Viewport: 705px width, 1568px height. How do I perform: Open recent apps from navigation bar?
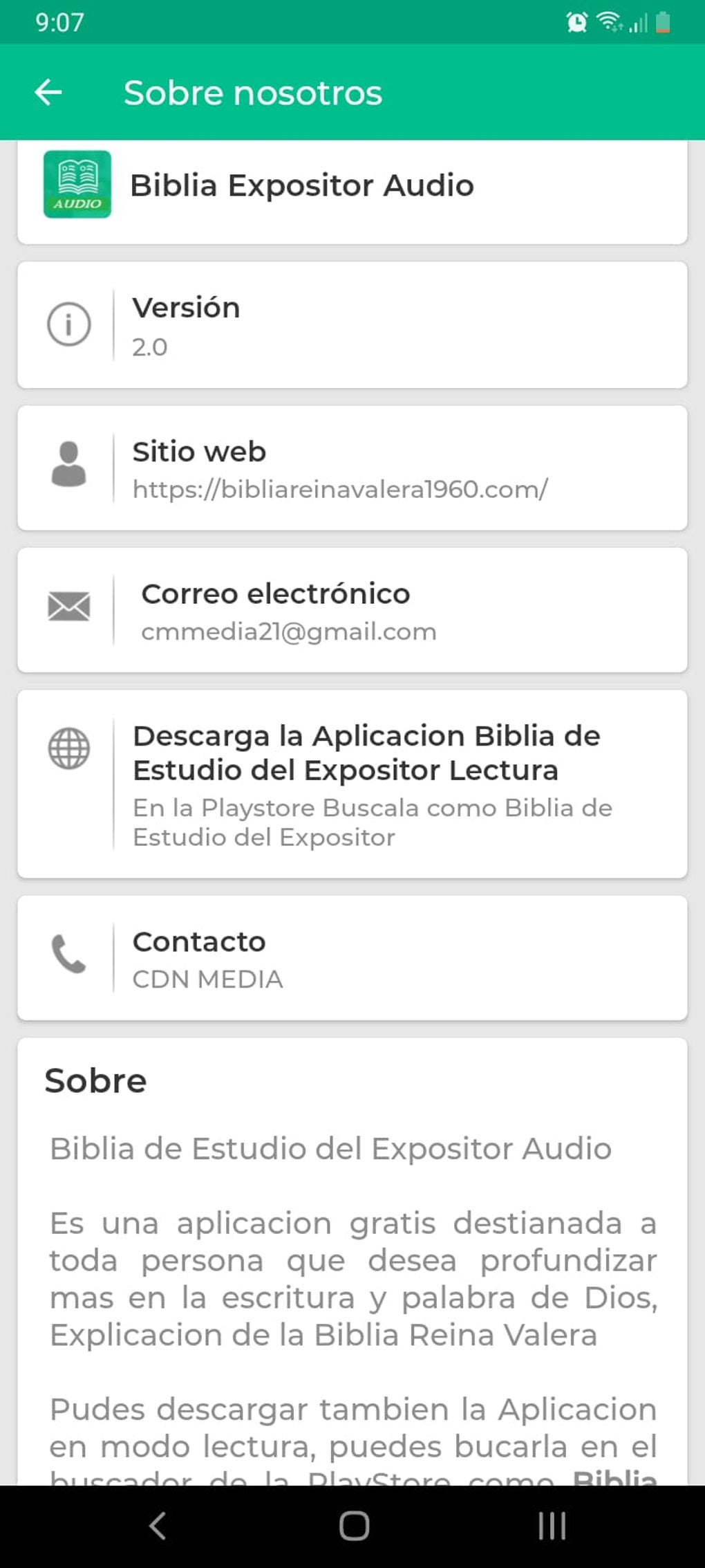552,1525
